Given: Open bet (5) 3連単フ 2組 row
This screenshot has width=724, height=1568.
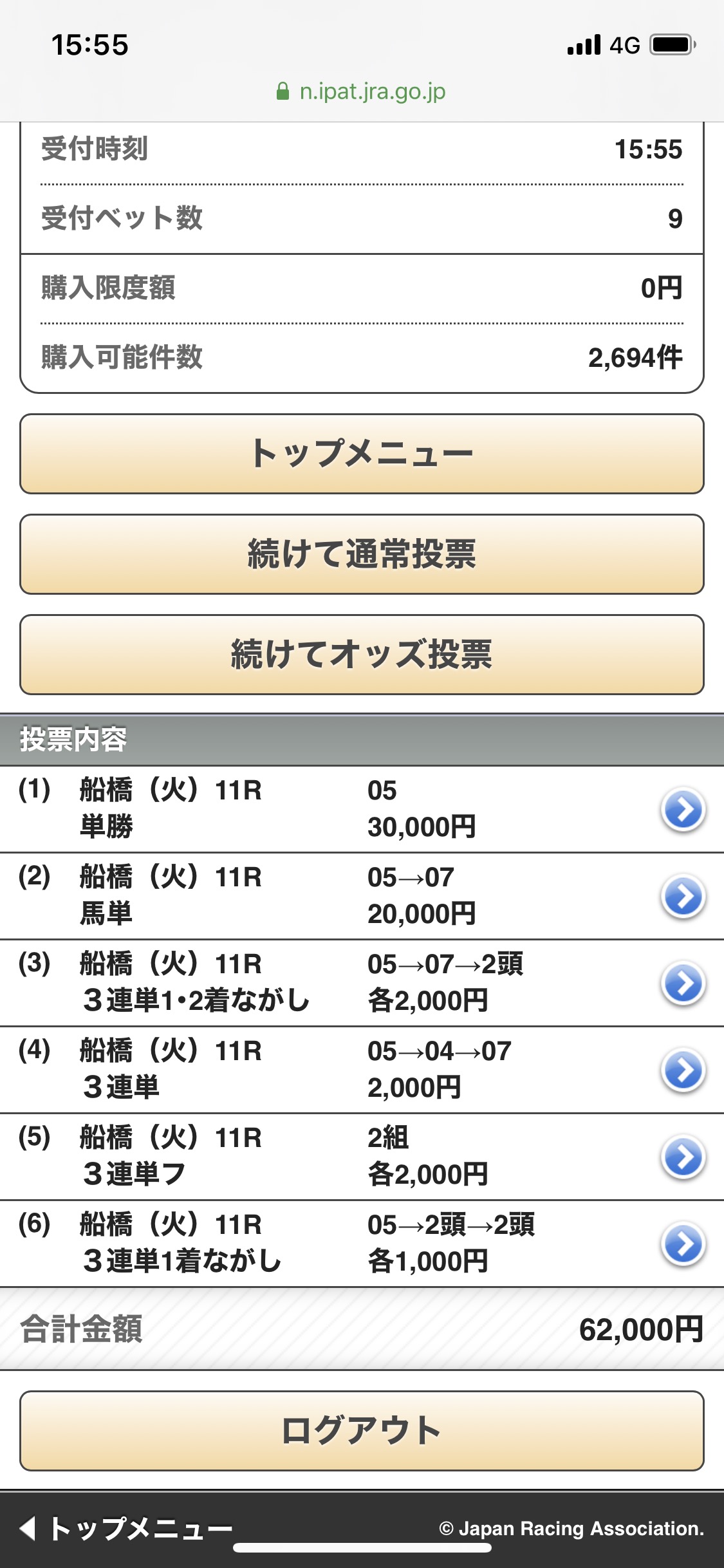Looking at the screenshot, I should pyautogui.click(x=683, y=1157).
